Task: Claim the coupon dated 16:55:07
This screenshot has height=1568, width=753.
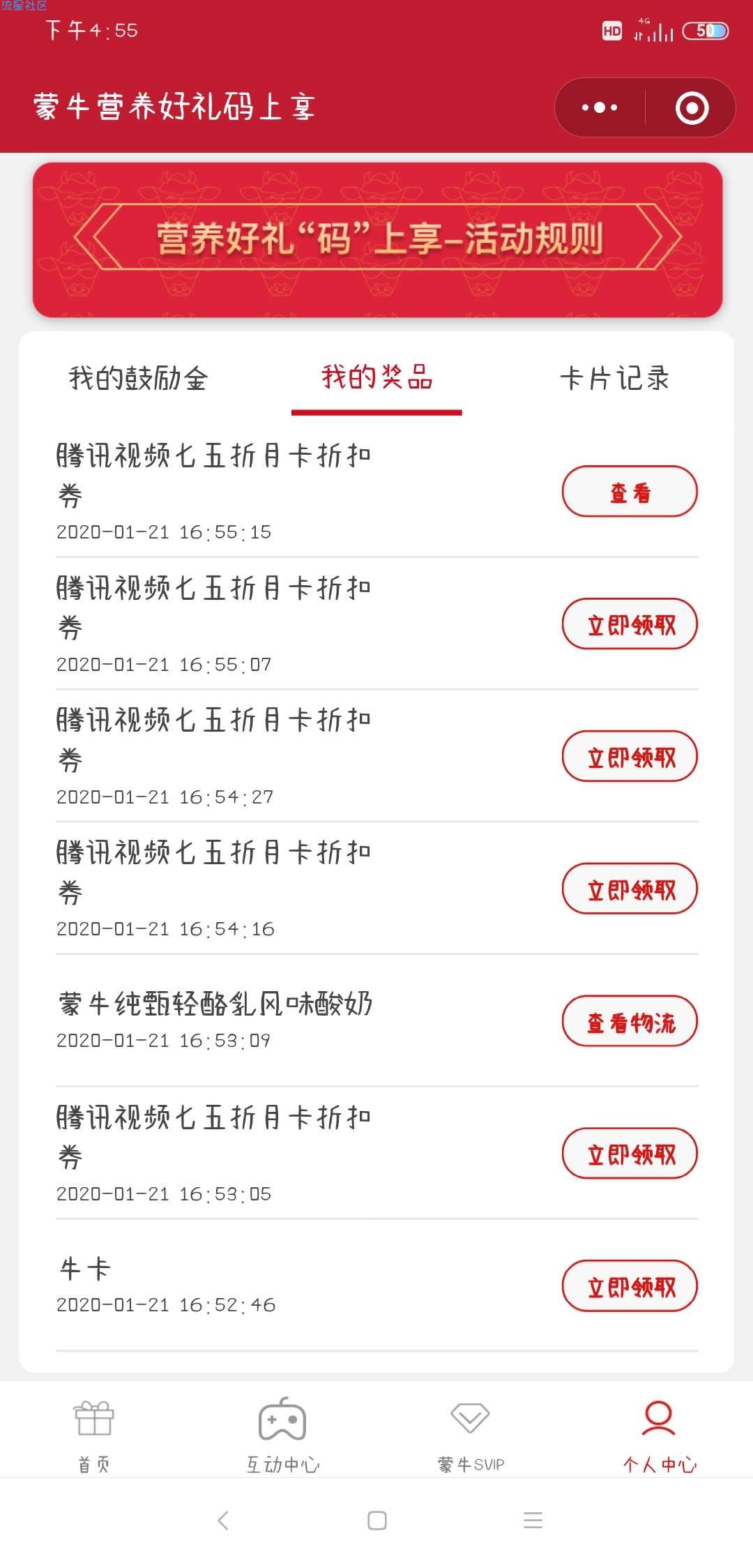Action: (x=630, y=624)
